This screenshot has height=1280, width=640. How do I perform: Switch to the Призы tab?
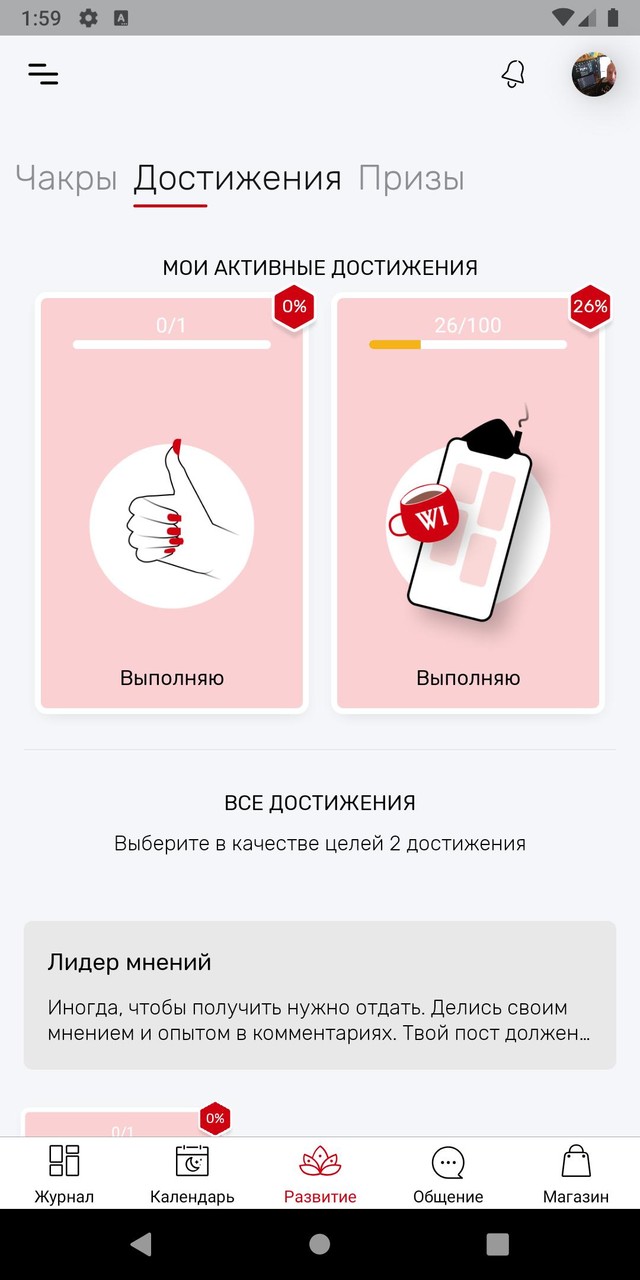[x=411, y=179]
